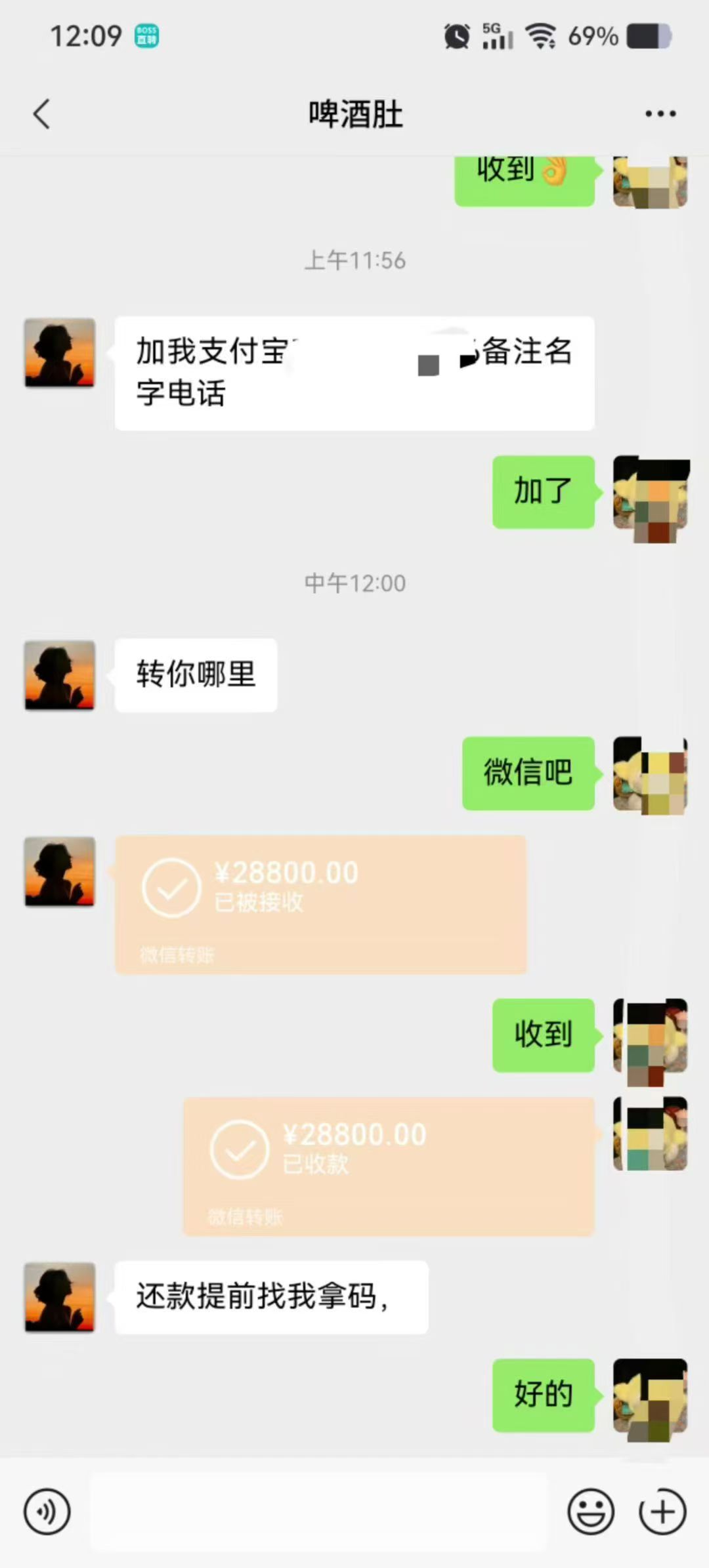Tap own avatar beside 微信吧 message
This screenshot has height=1568, width=709.
pyautogui.click(x=650, y=774)
